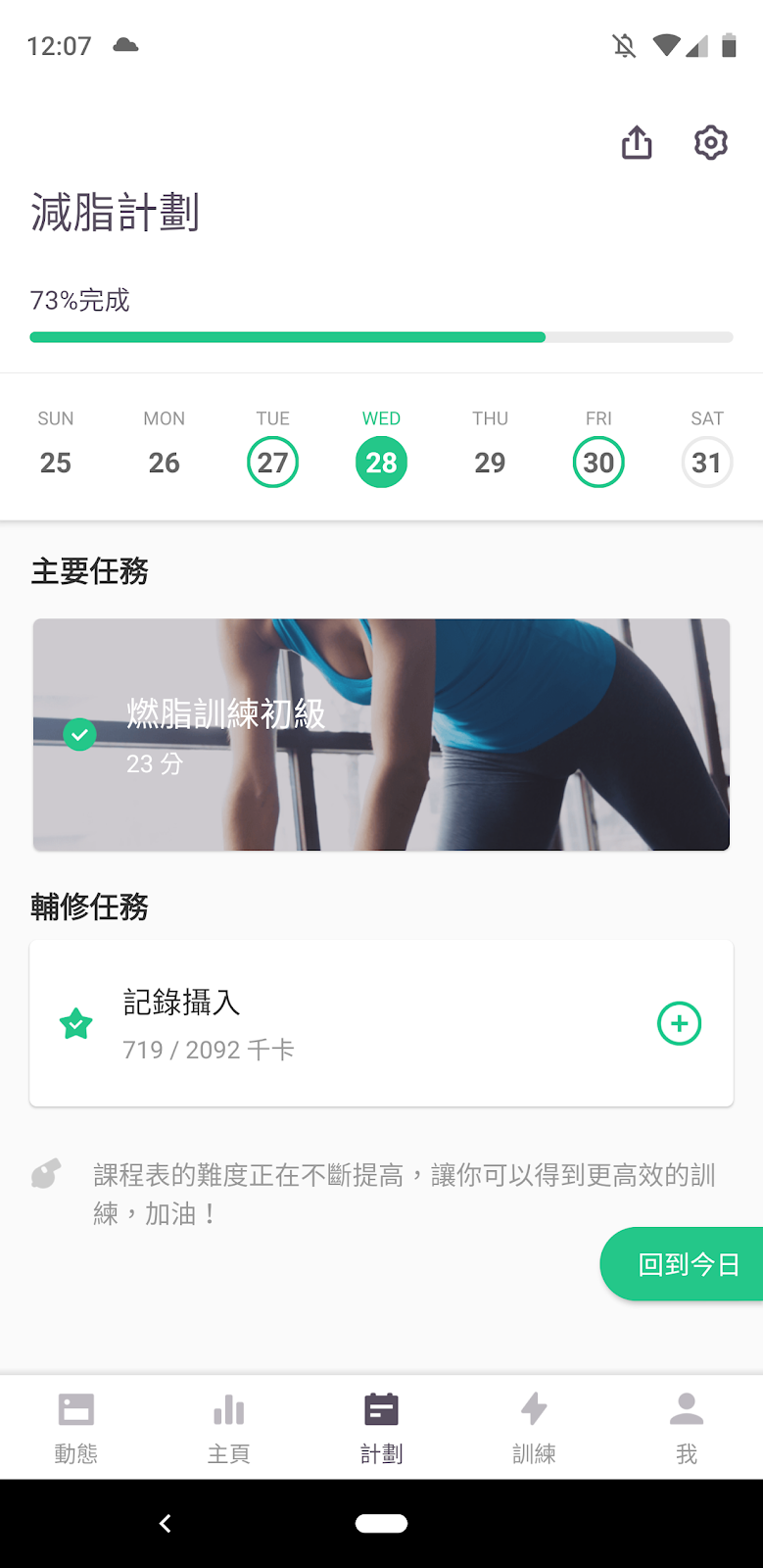Select Wednesday 28 in the week
Viewport: 763px width, 1568px height.
coord(381,462)
